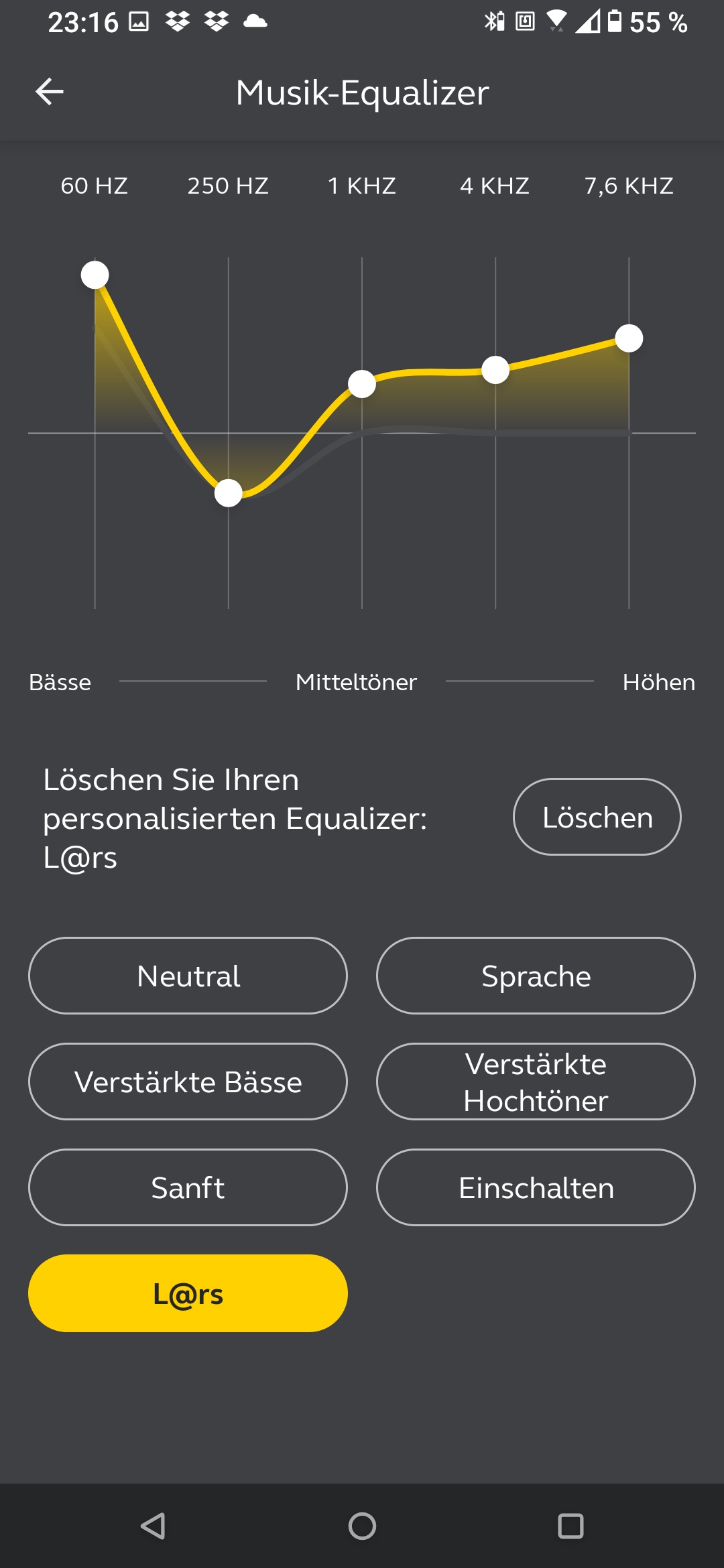Tap the Löschen button

point(597,817)
